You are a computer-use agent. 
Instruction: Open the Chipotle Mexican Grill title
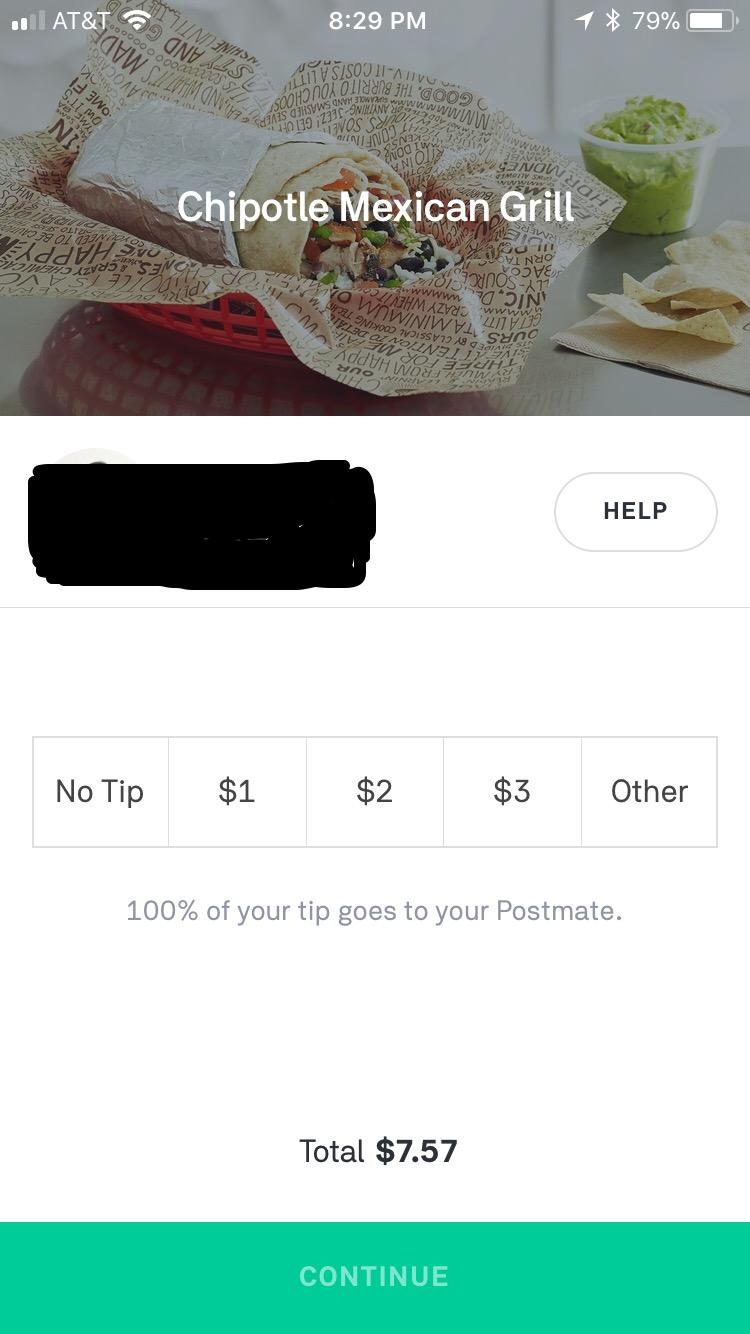coord(375,207)
